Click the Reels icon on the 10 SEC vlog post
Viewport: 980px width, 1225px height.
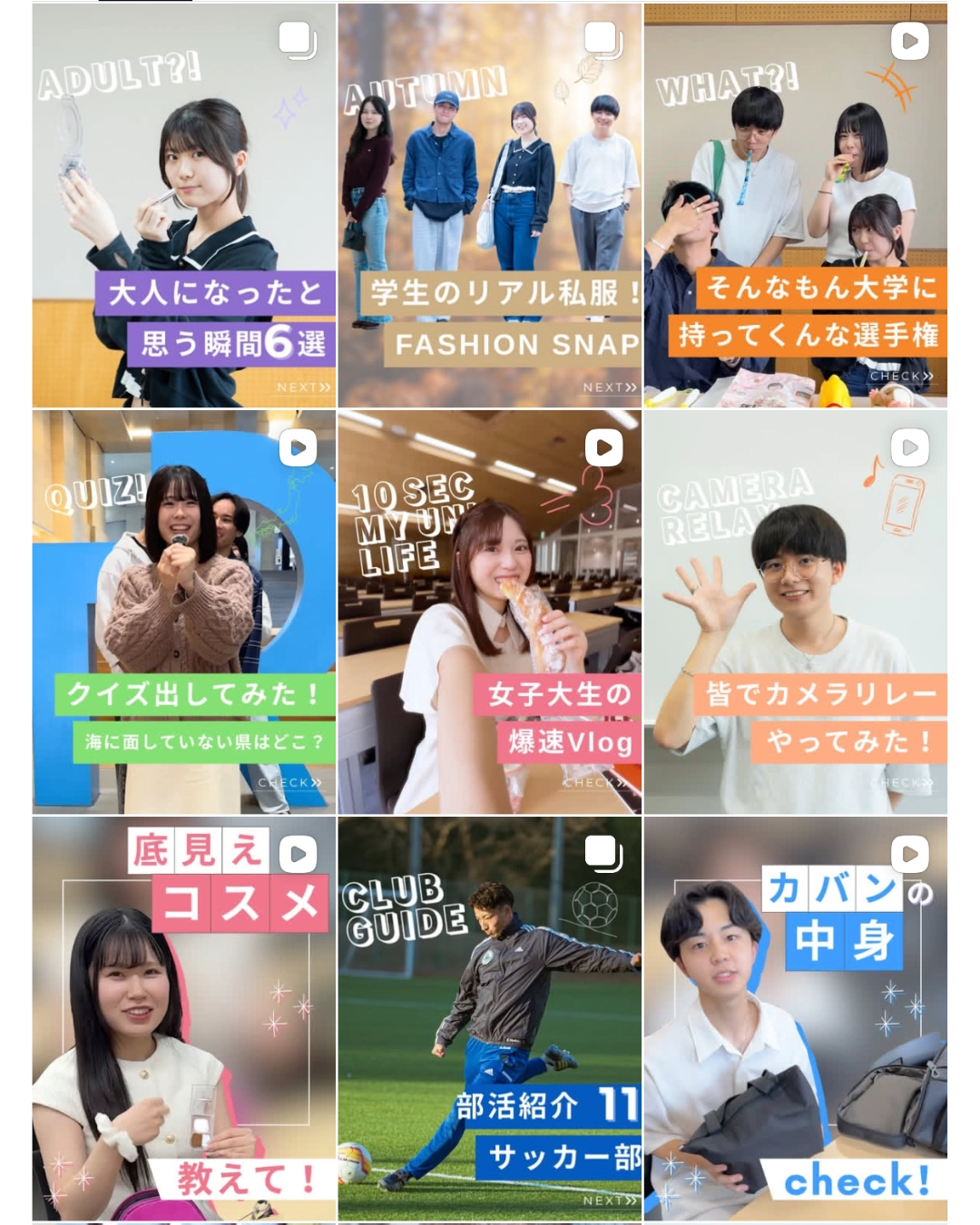(x=602, y=447)
